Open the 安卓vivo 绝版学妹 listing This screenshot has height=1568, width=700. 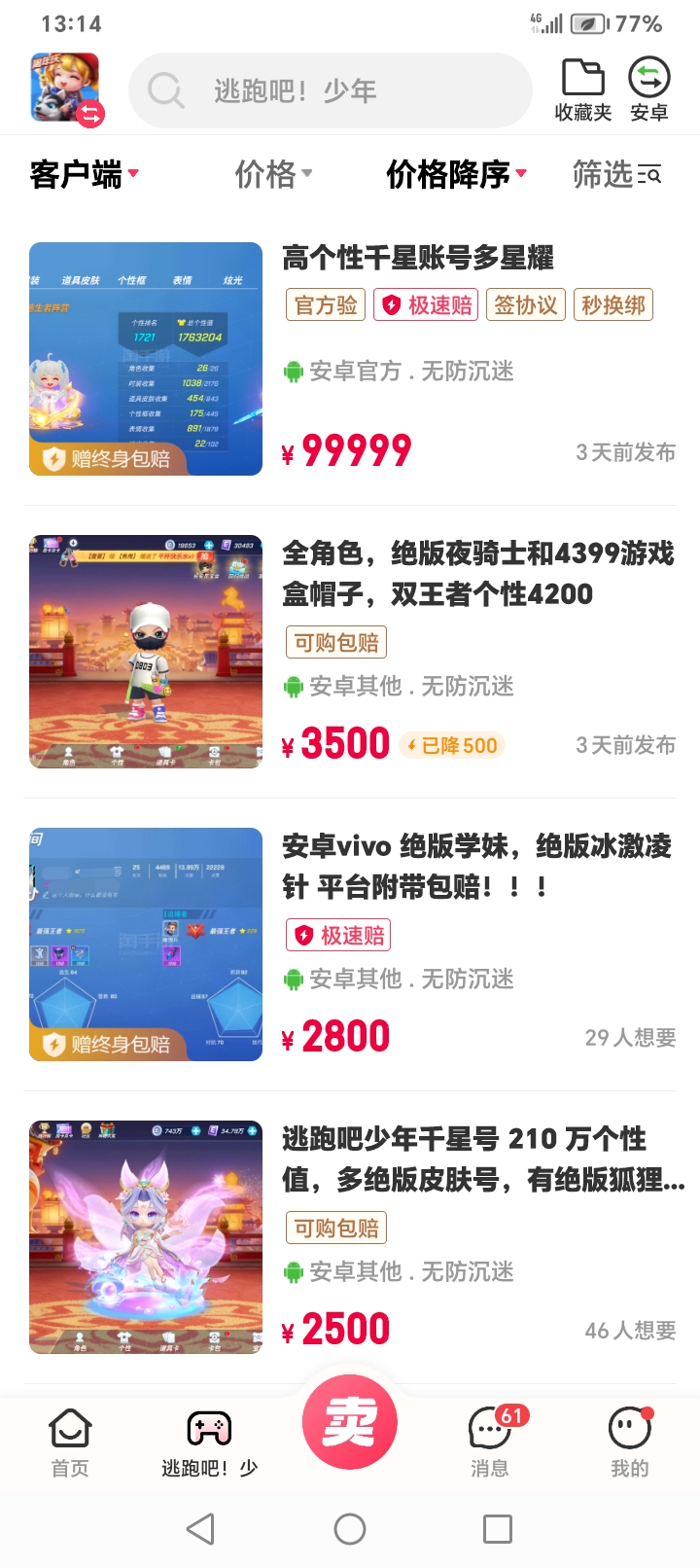click(x=476, y=866)
